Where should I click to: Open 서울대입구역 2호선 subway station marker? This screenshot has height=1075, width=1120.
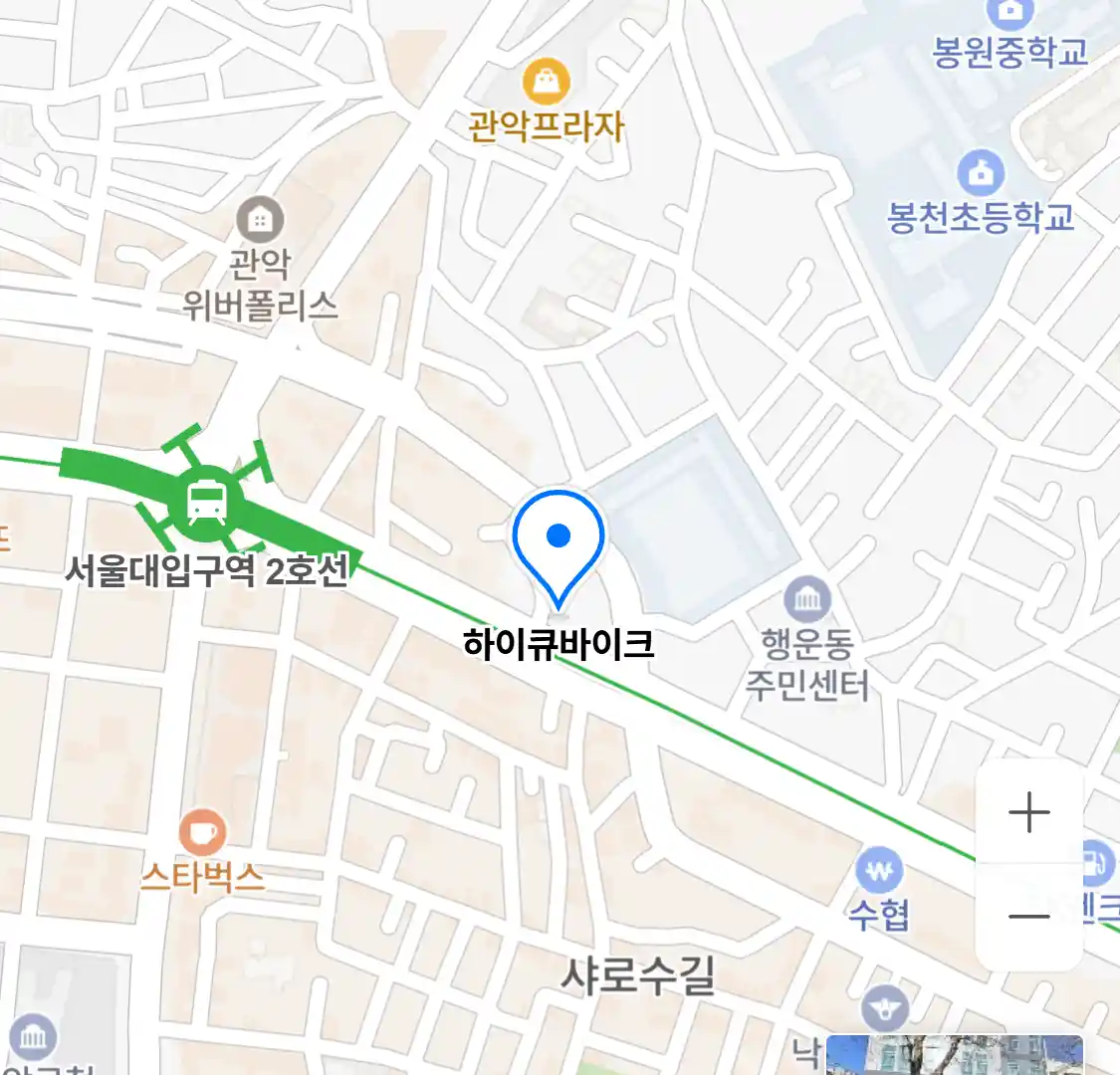pyautogui.click(x=206, y=503)
